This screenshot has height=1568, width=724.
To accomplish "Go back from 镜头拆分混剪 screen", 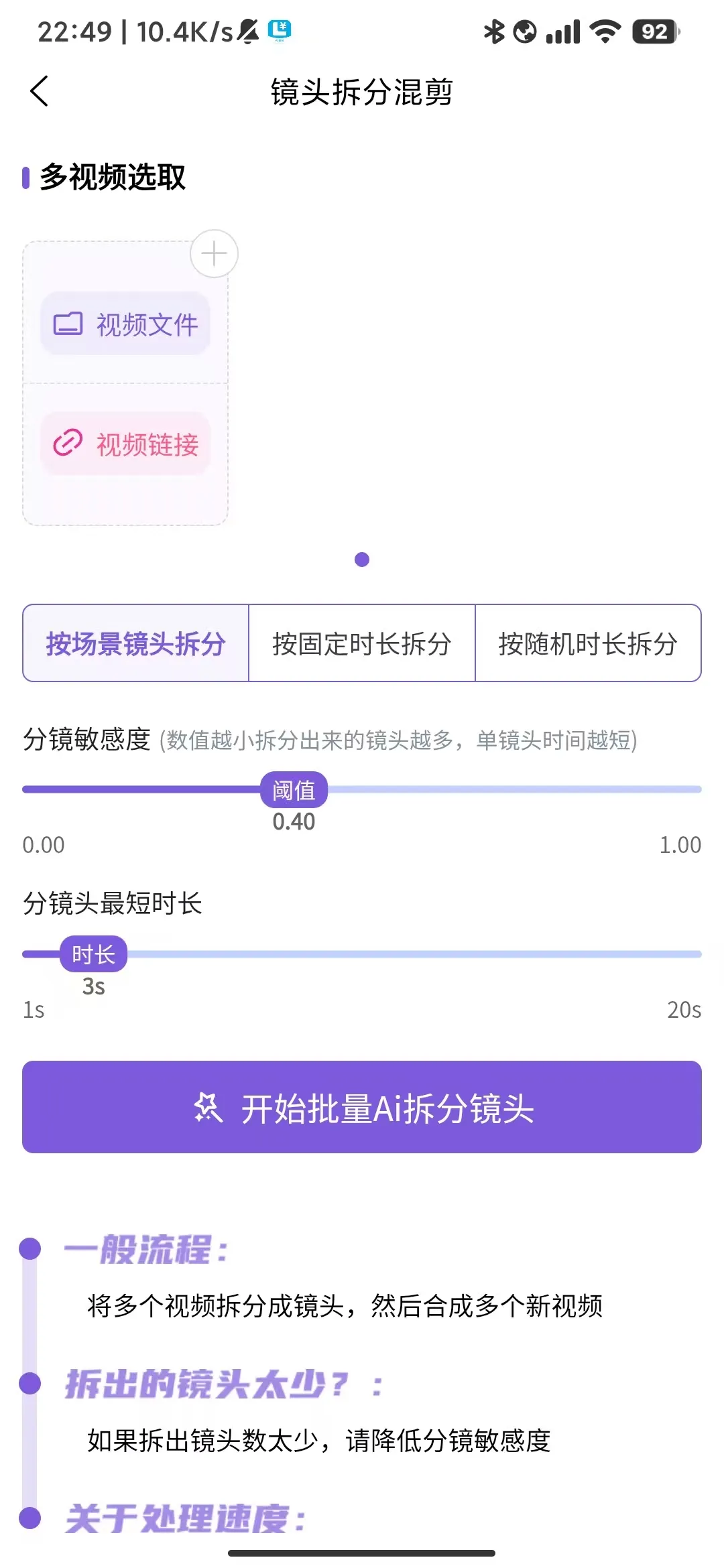I will pyautogui.click(x=40, y=91).
